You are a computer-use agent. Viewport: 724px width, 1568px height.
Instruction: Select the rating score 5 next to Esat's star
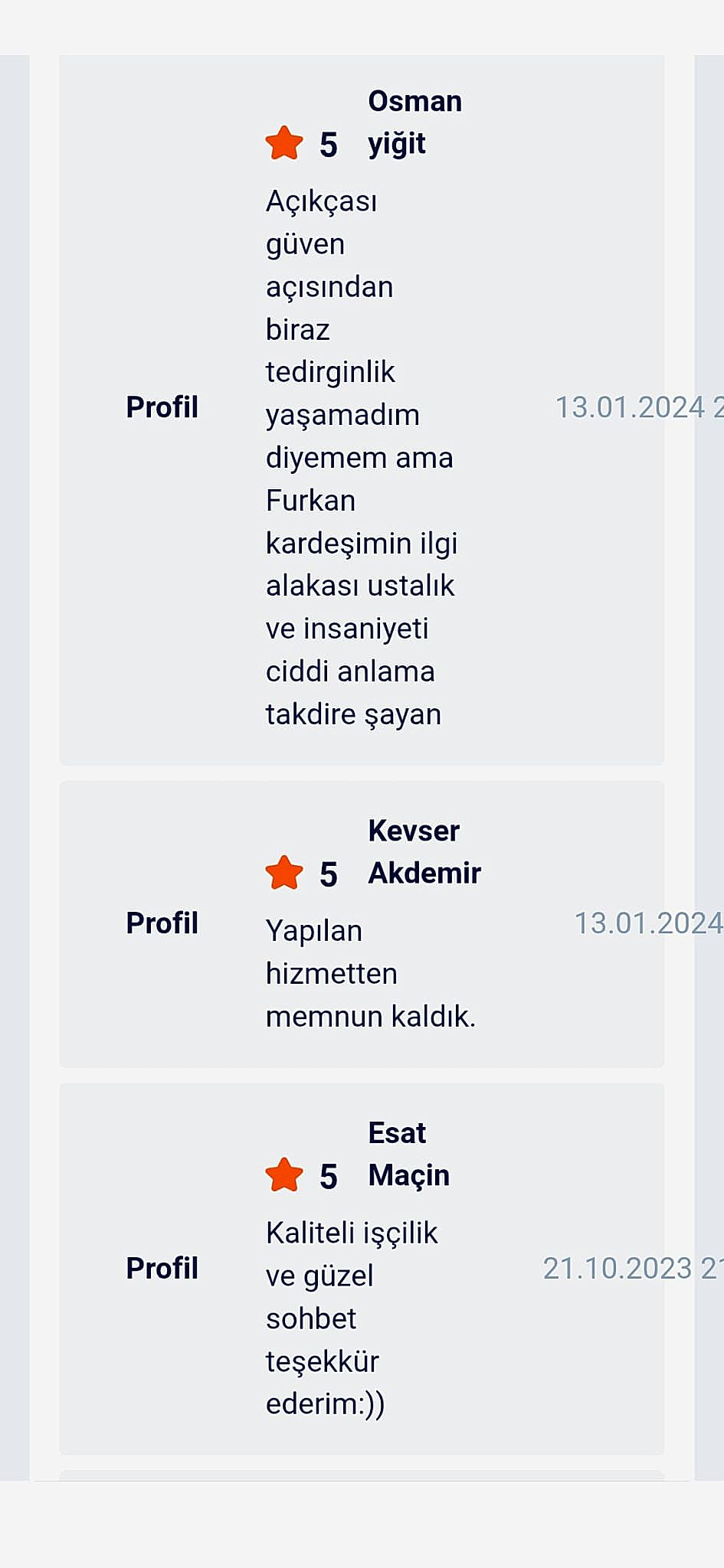329,1175
